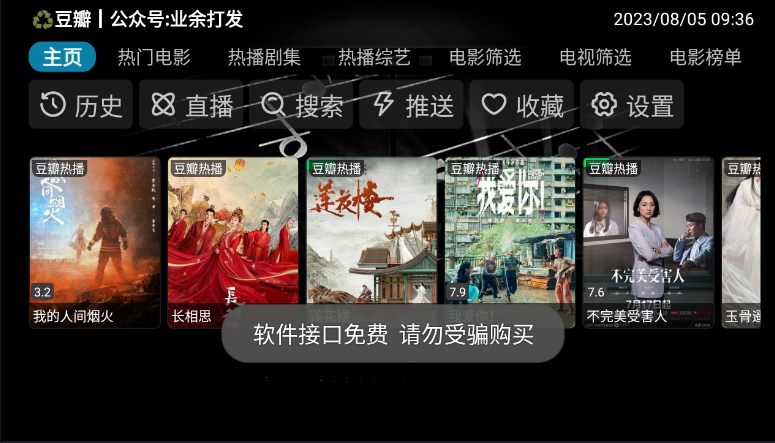Select the 热播综艺 tab

374,57
